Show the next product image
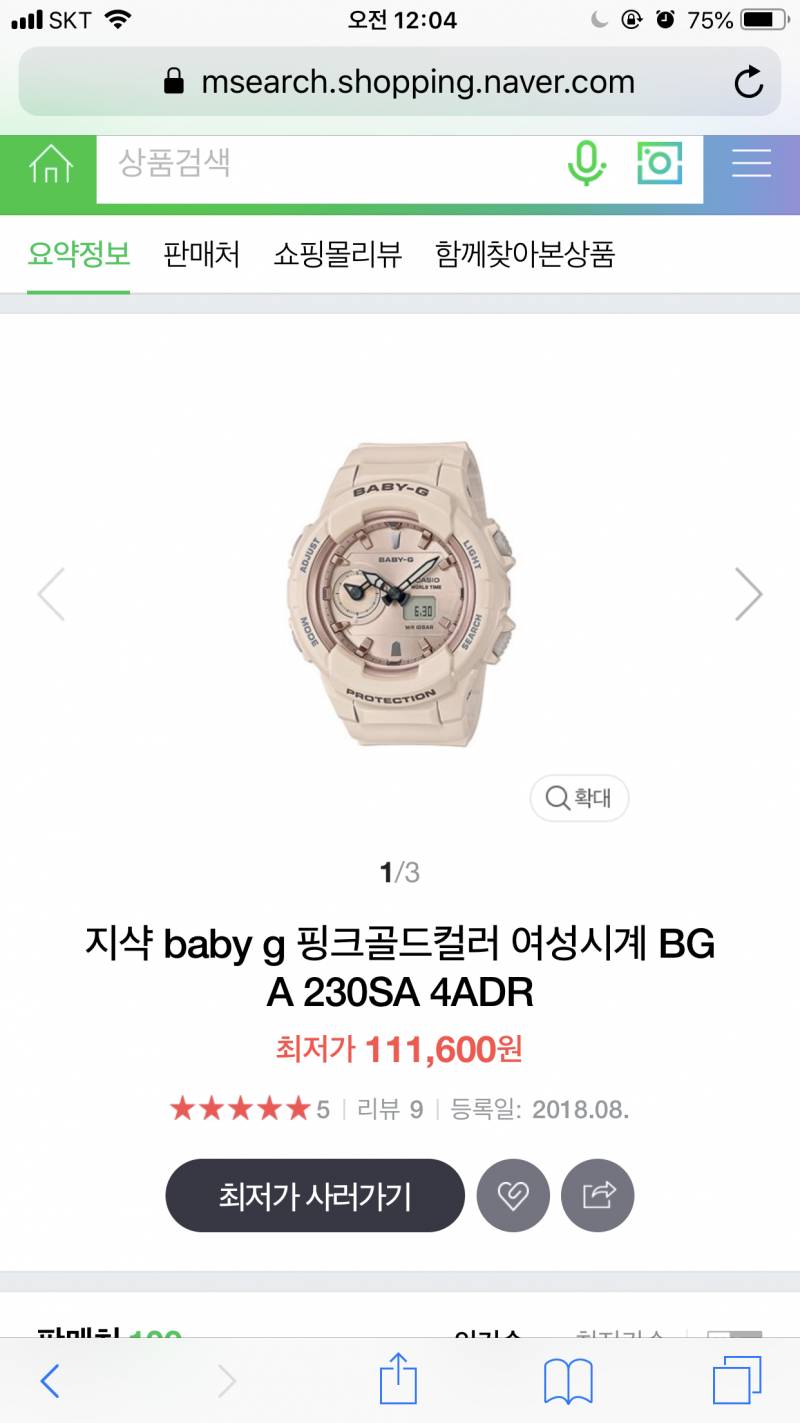Screen dimensions: 800x1423 point(748,594)
